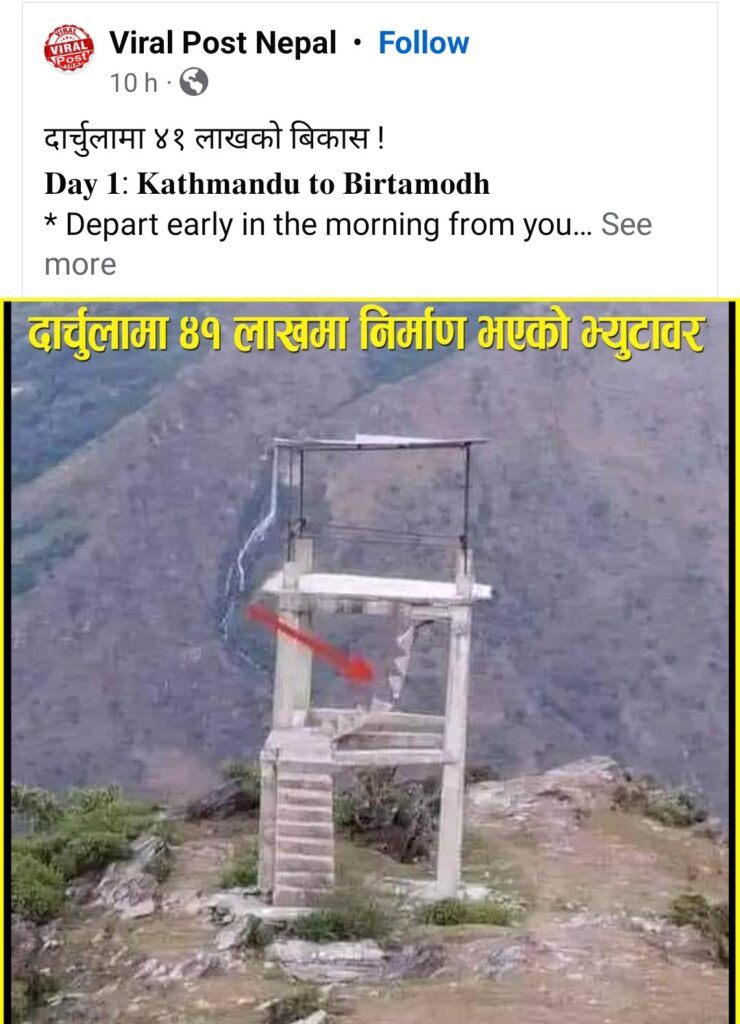Open the Viral Post Nepal page name
The height and width of the screenshot is (1024, 740).
(x=222, y=43)
